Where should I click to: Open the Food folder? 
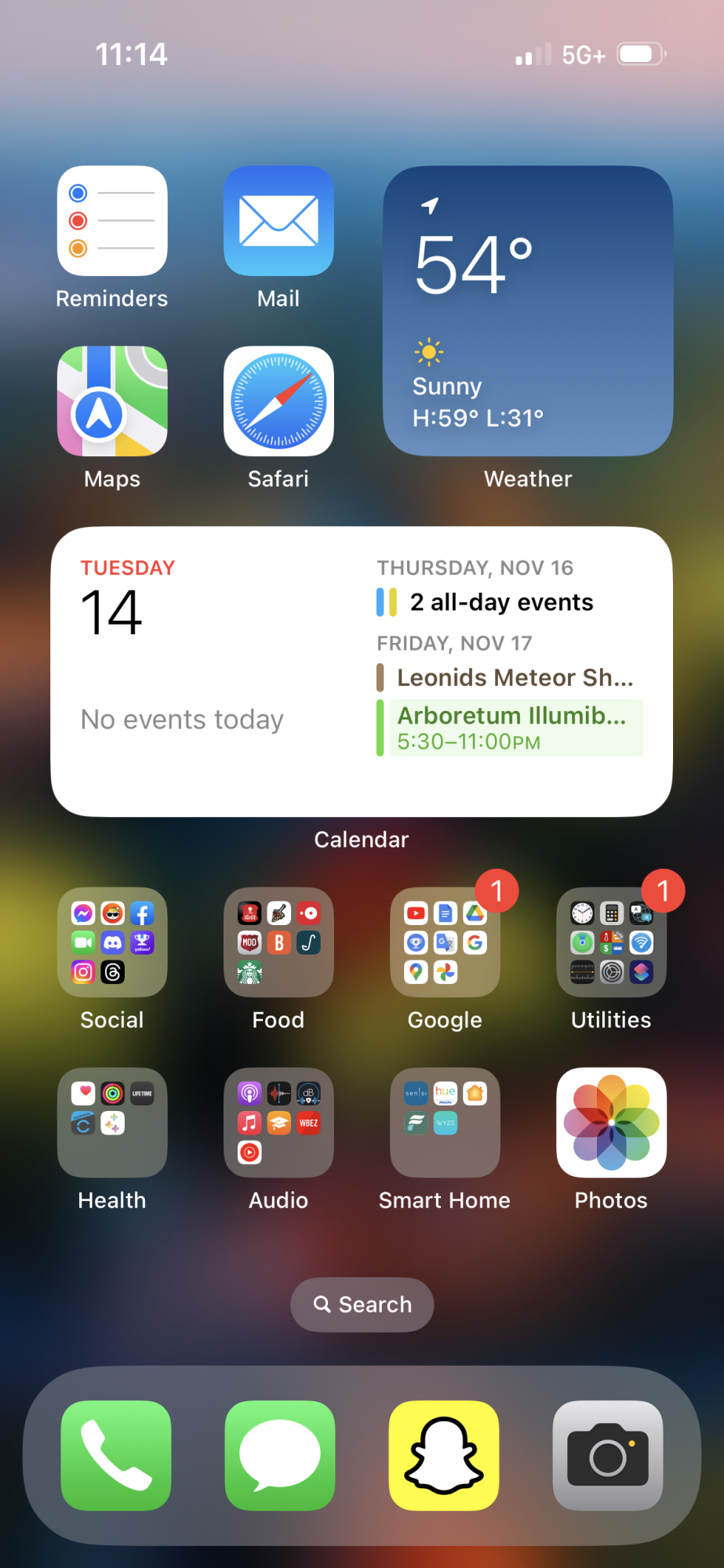tap(278, 942)
